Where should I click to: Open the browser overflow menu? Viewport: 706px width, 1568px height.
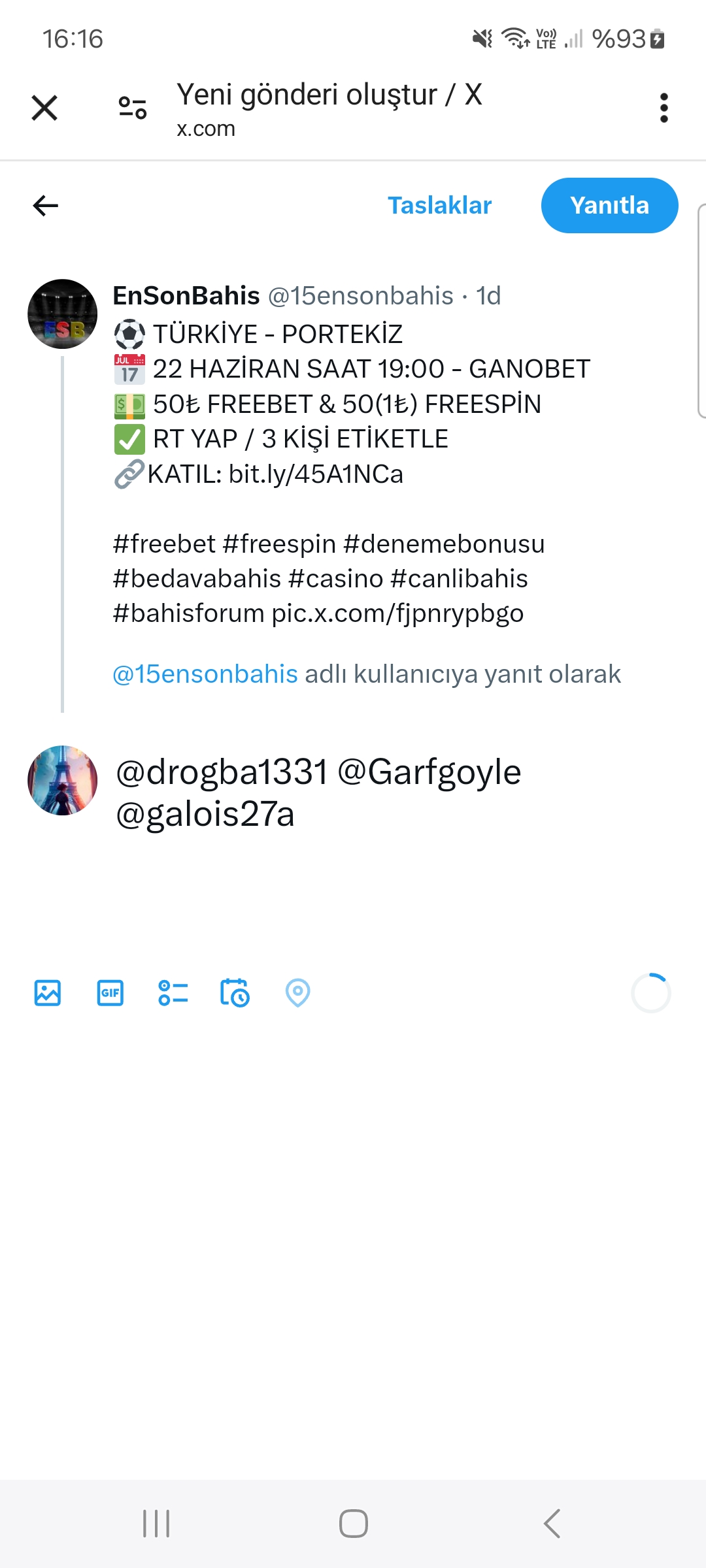click(664, 108)
